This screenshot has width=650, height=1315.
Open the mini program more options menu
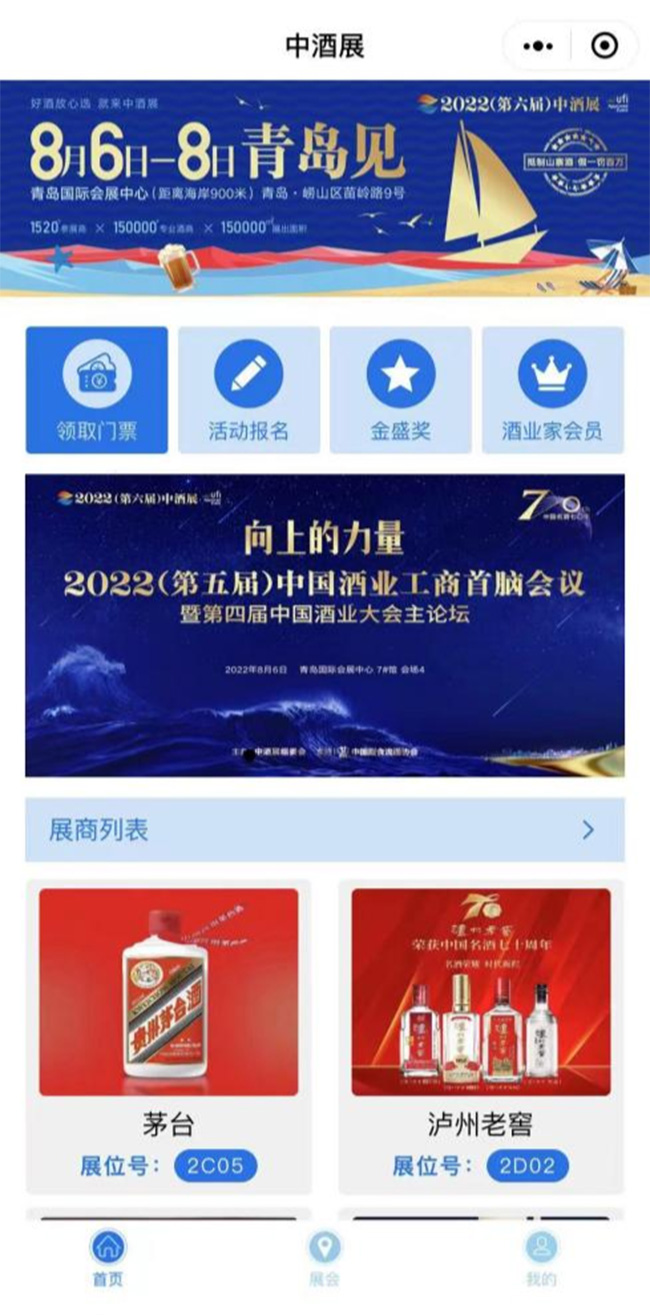coord(538,45)
